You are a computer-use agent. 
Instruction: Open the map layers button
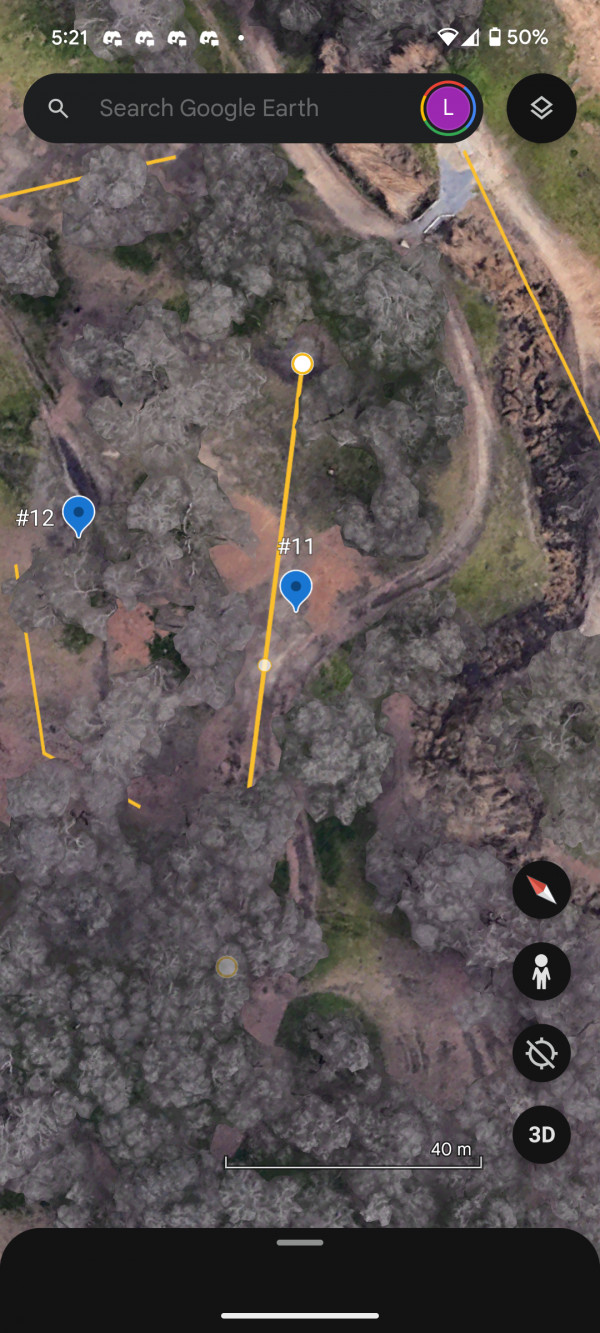point(541,108)
